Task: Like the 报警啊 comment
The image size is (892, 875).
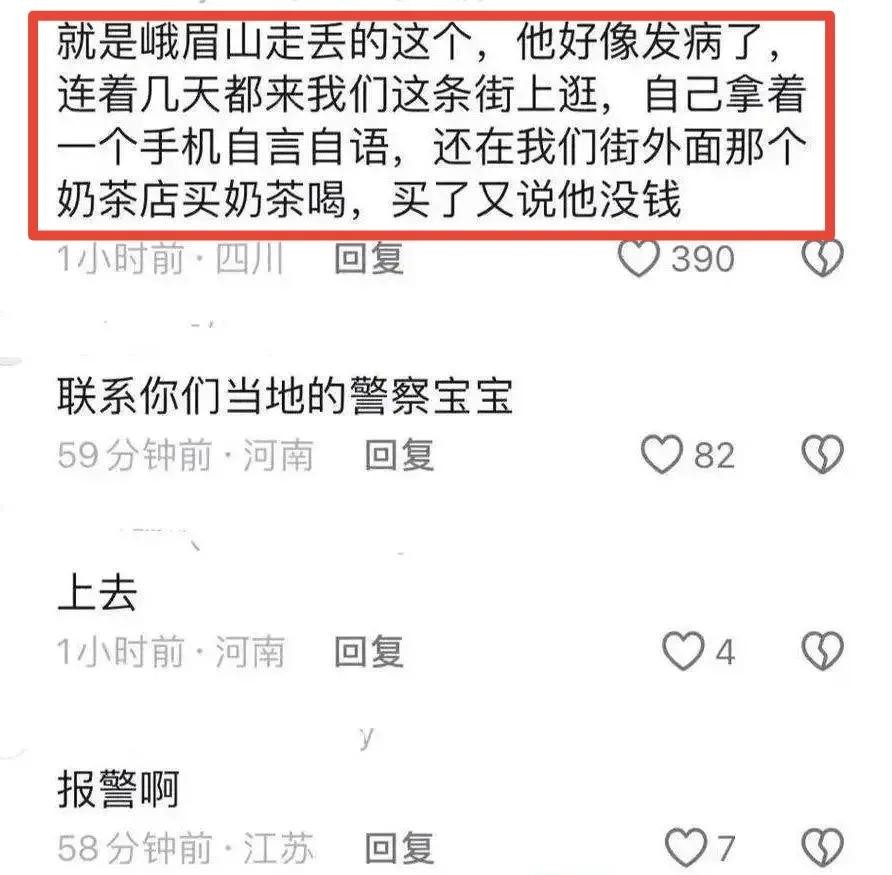Action: tap(687, 849)
